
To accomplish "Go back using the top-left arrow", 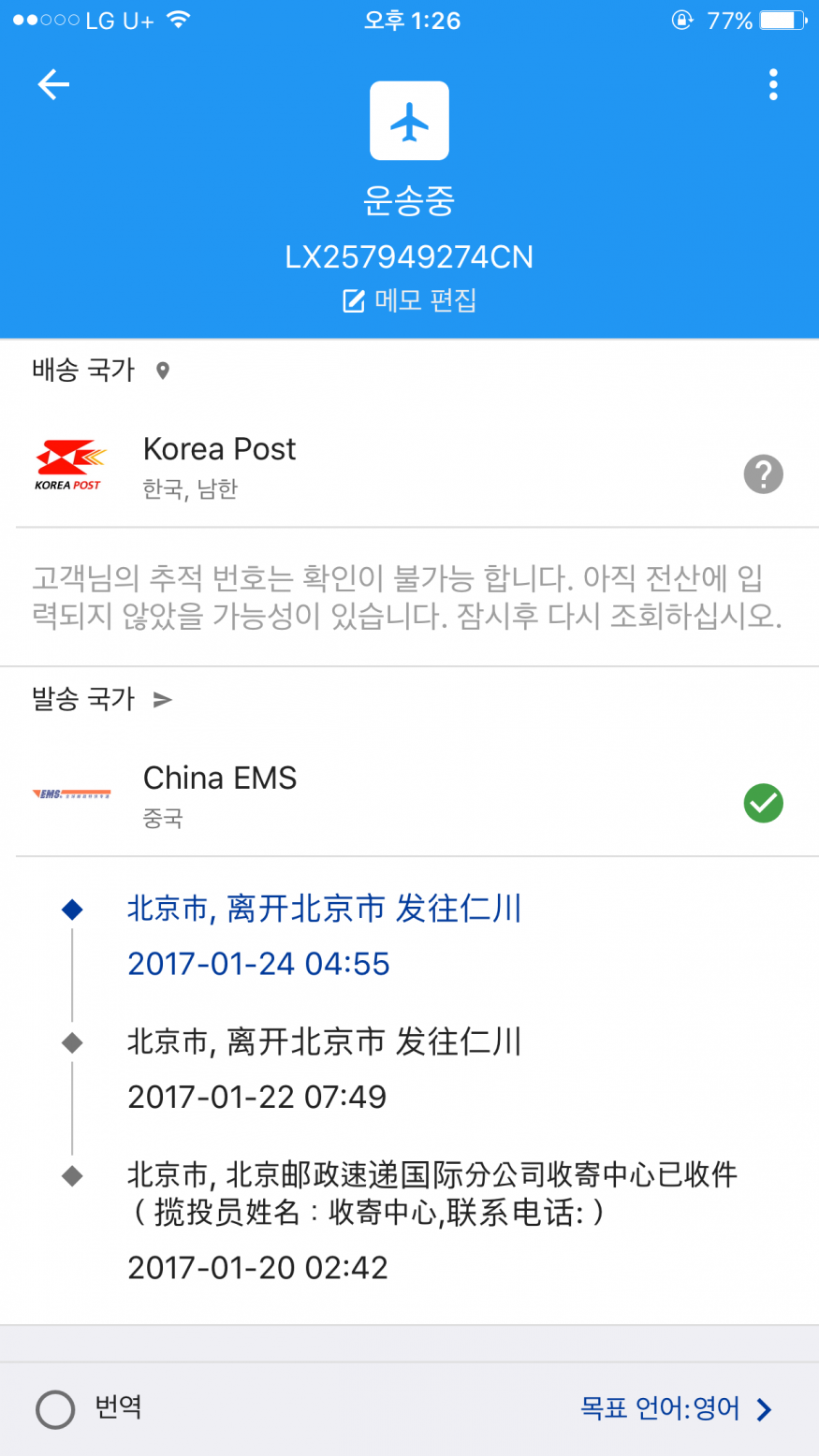I will coord(53,85).
